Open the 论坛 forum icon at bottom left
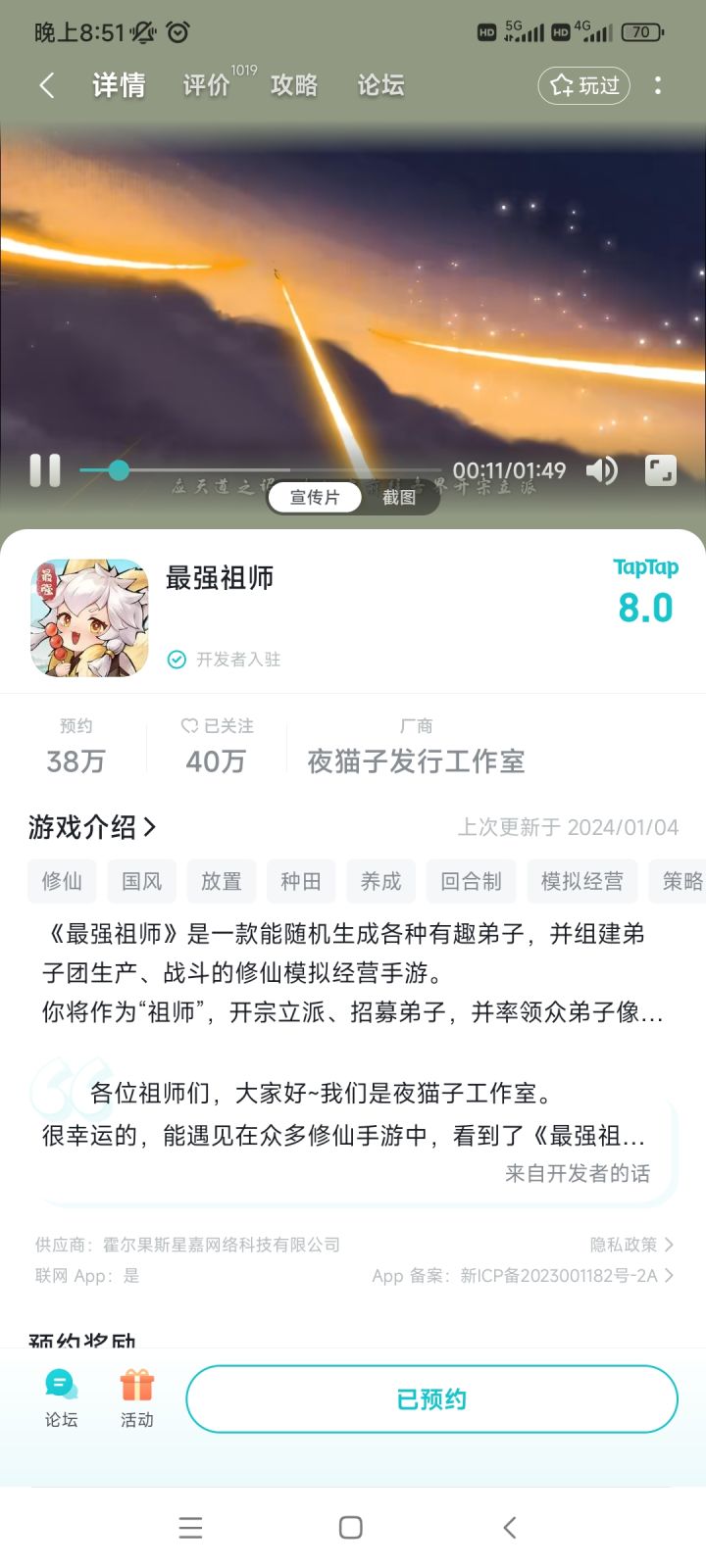This screenshot has width=706, height=1568. (x=60, y=1398)
